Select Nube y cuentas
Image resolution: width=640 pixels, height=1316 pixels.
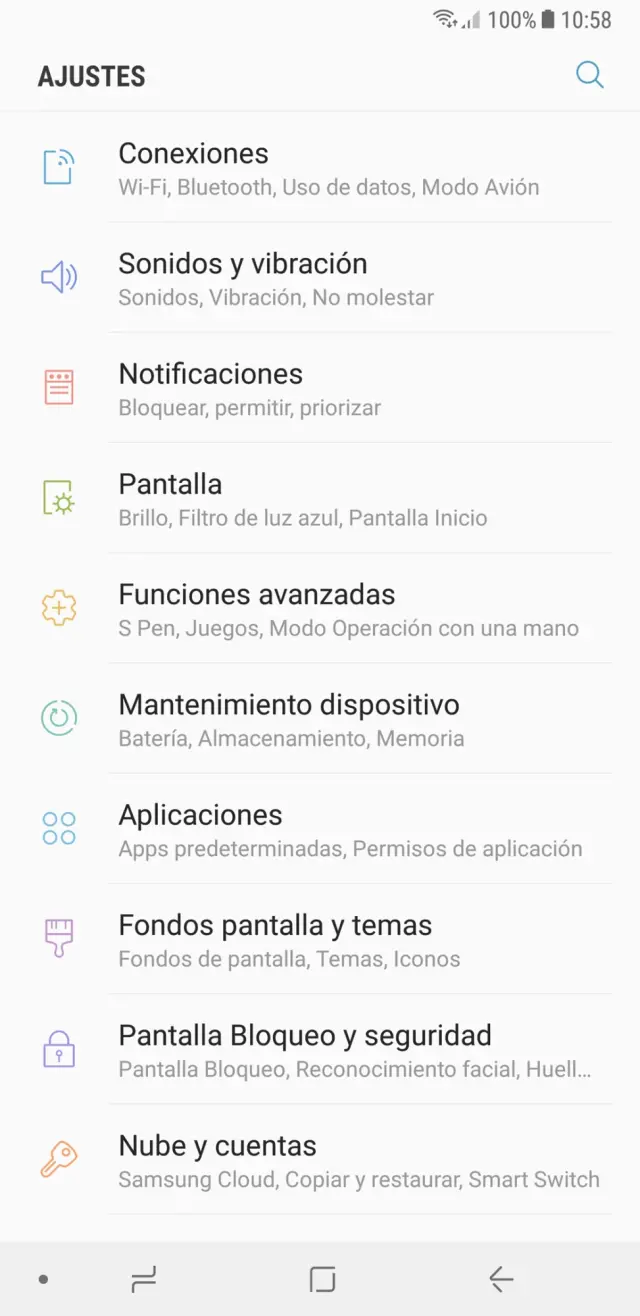(x=320, y=1159)
